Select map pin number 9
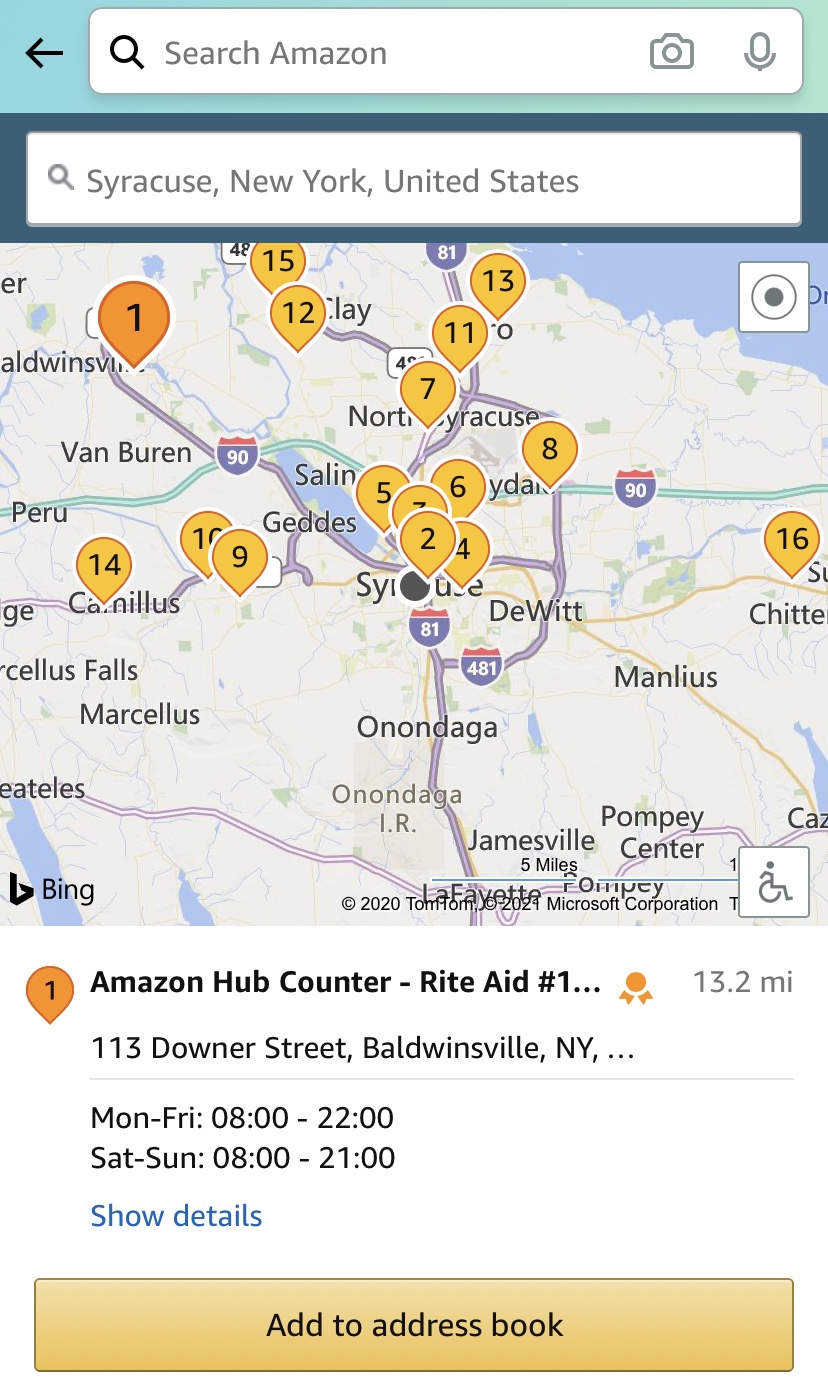Image resolution: width=828 pixels, height=1391 pixels. click(x=239, y=556)
